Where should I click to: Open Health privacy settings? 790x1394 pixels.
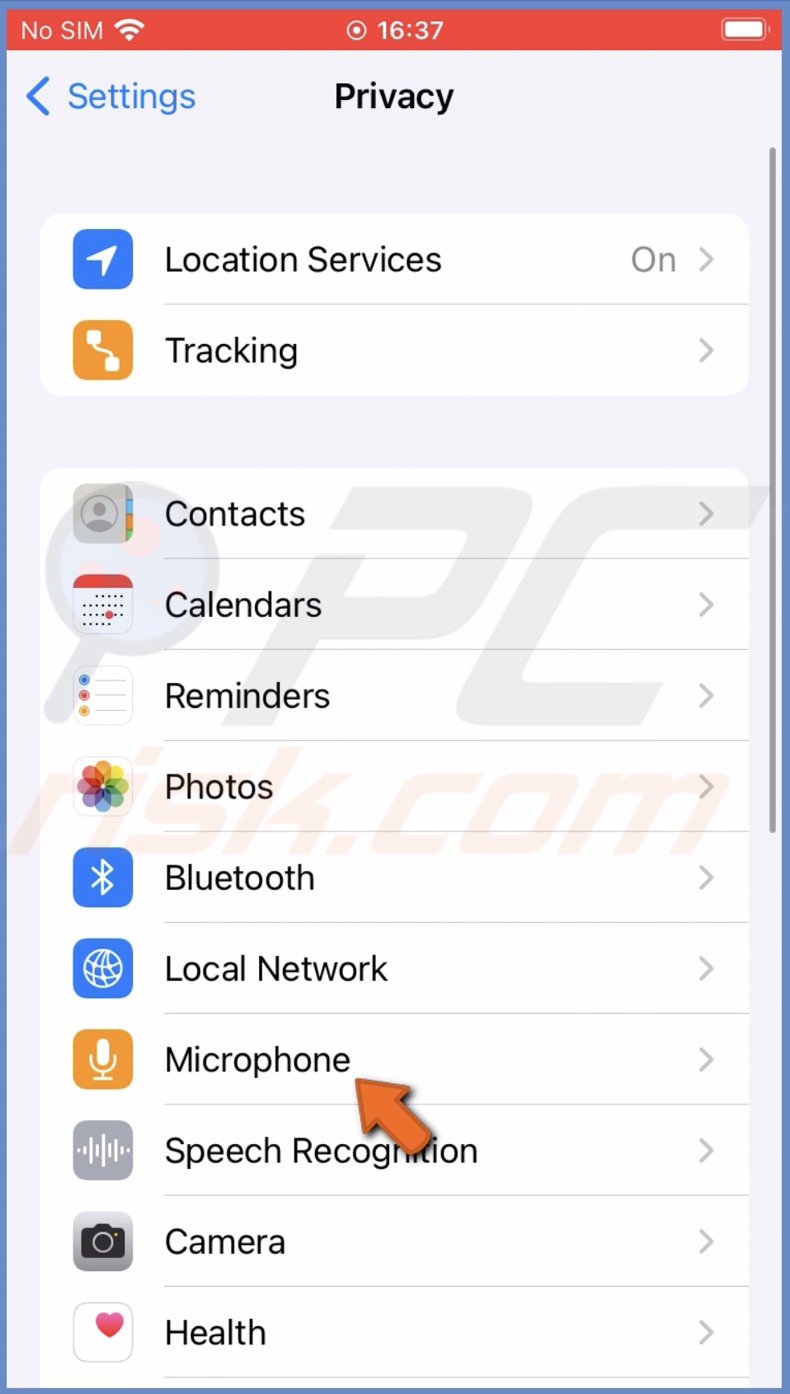pos(394,1333)
